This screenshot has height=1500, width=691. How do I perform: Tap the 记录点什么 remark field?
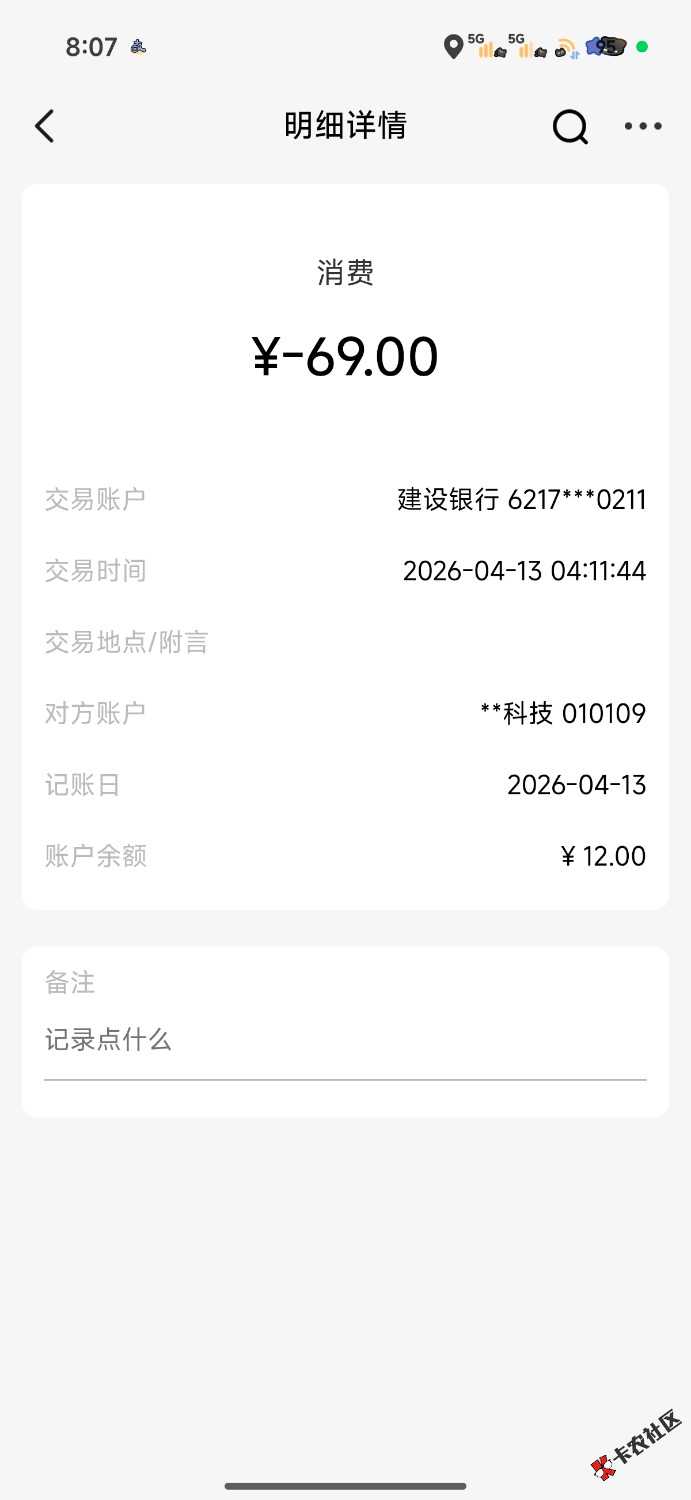344,1040
